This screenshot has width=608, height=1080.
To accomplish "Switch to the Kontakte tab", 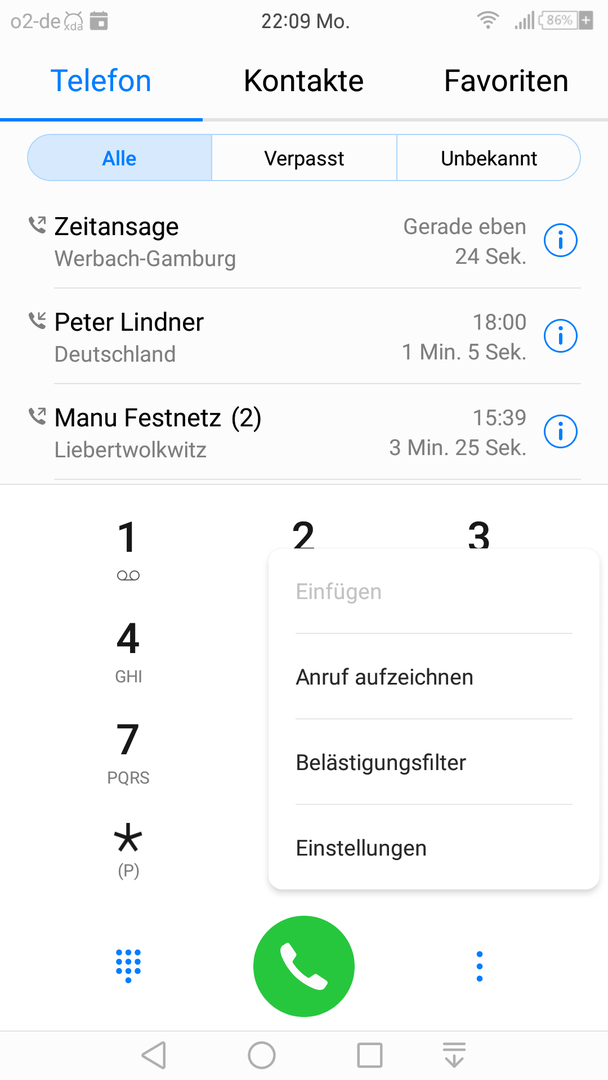I will pos(304,81).
